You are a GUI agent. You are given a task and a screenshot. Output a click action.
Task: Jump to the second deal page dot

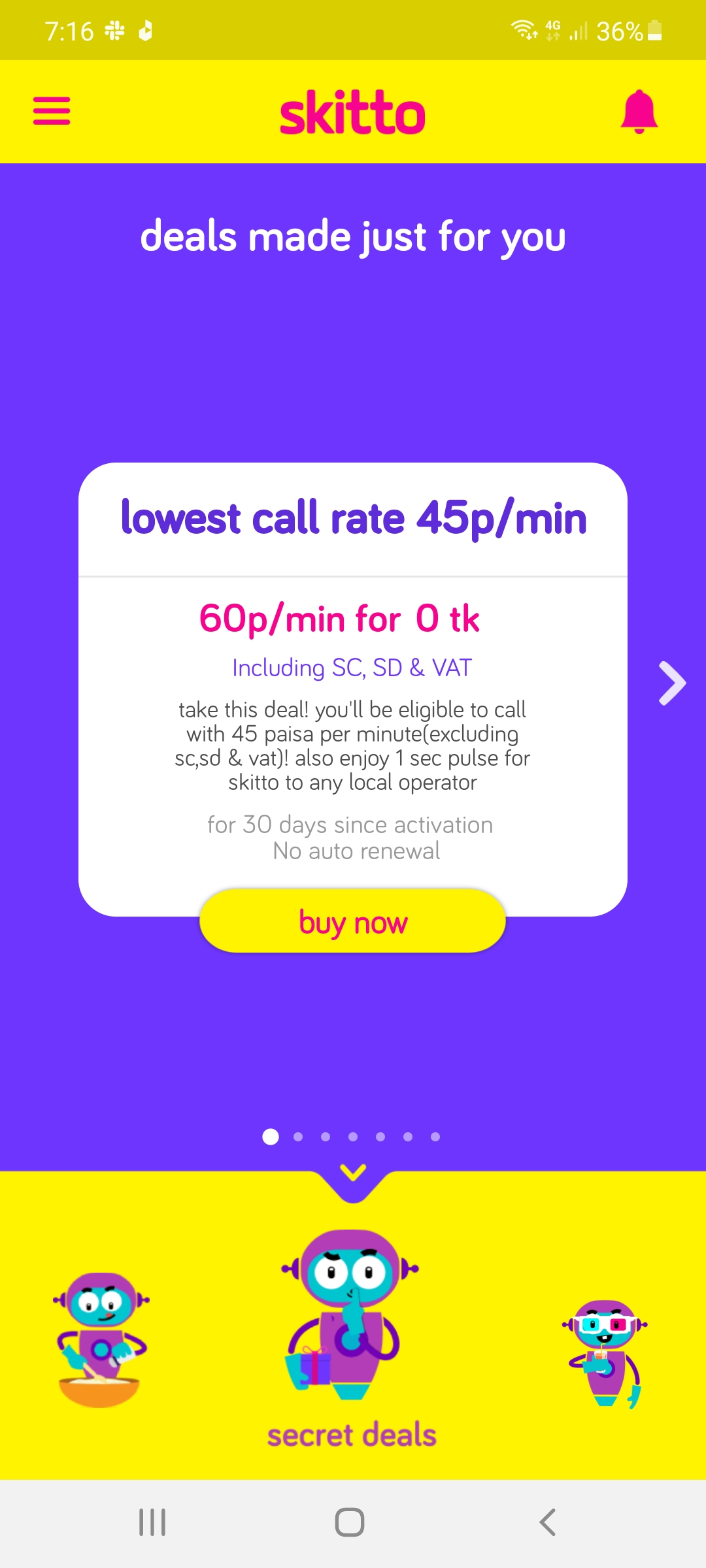(298, 1137)
